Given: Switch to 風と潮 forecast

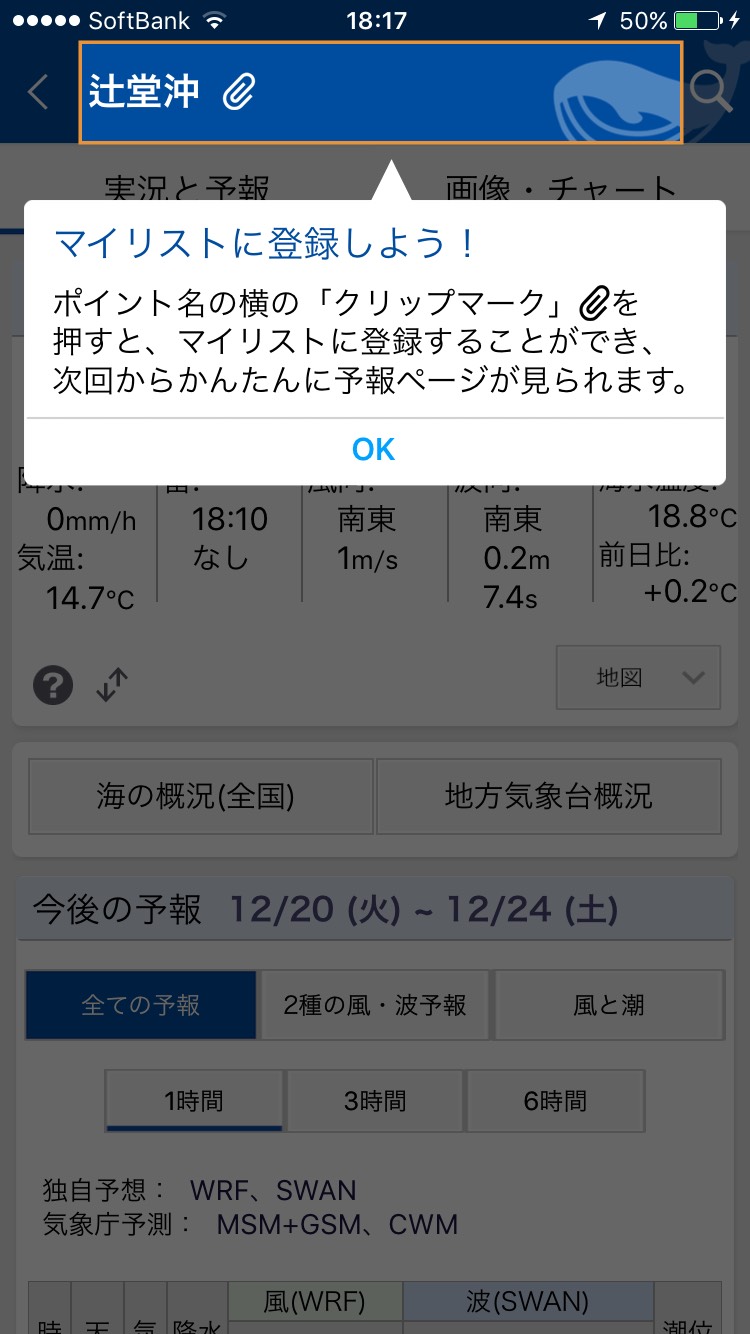Looking at the screenshot, I should [609, 1005].
